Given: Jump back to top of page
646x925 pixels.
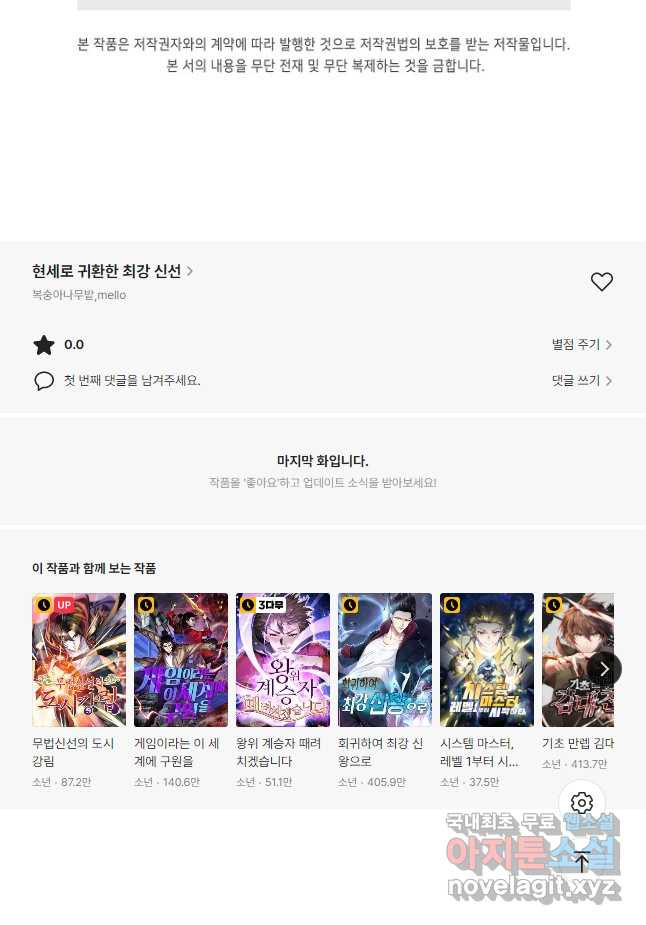Looking at the screenshot, I should pos(582,862).
